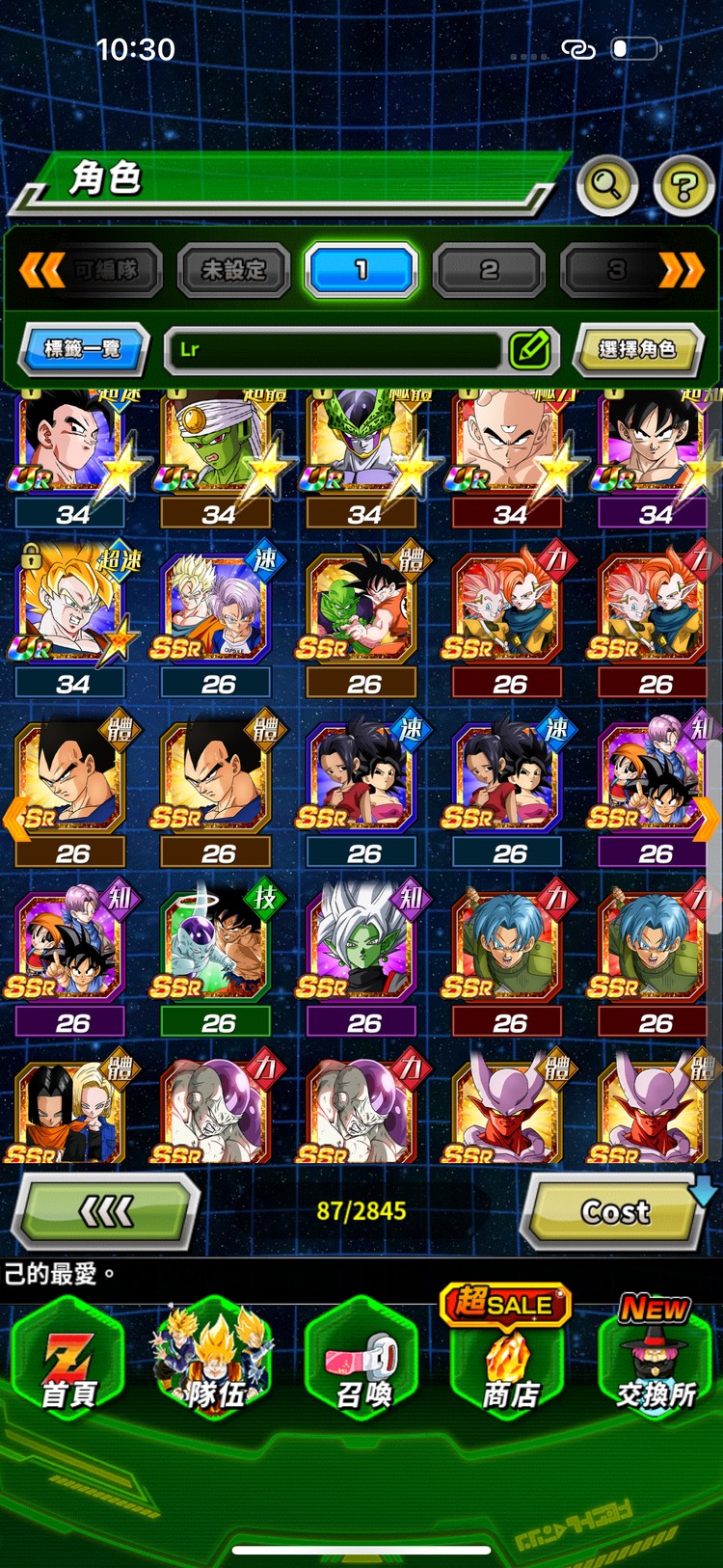Tap the 選擇角色 button
Screen dimensions: 723x1568
[x=636, y=349]
